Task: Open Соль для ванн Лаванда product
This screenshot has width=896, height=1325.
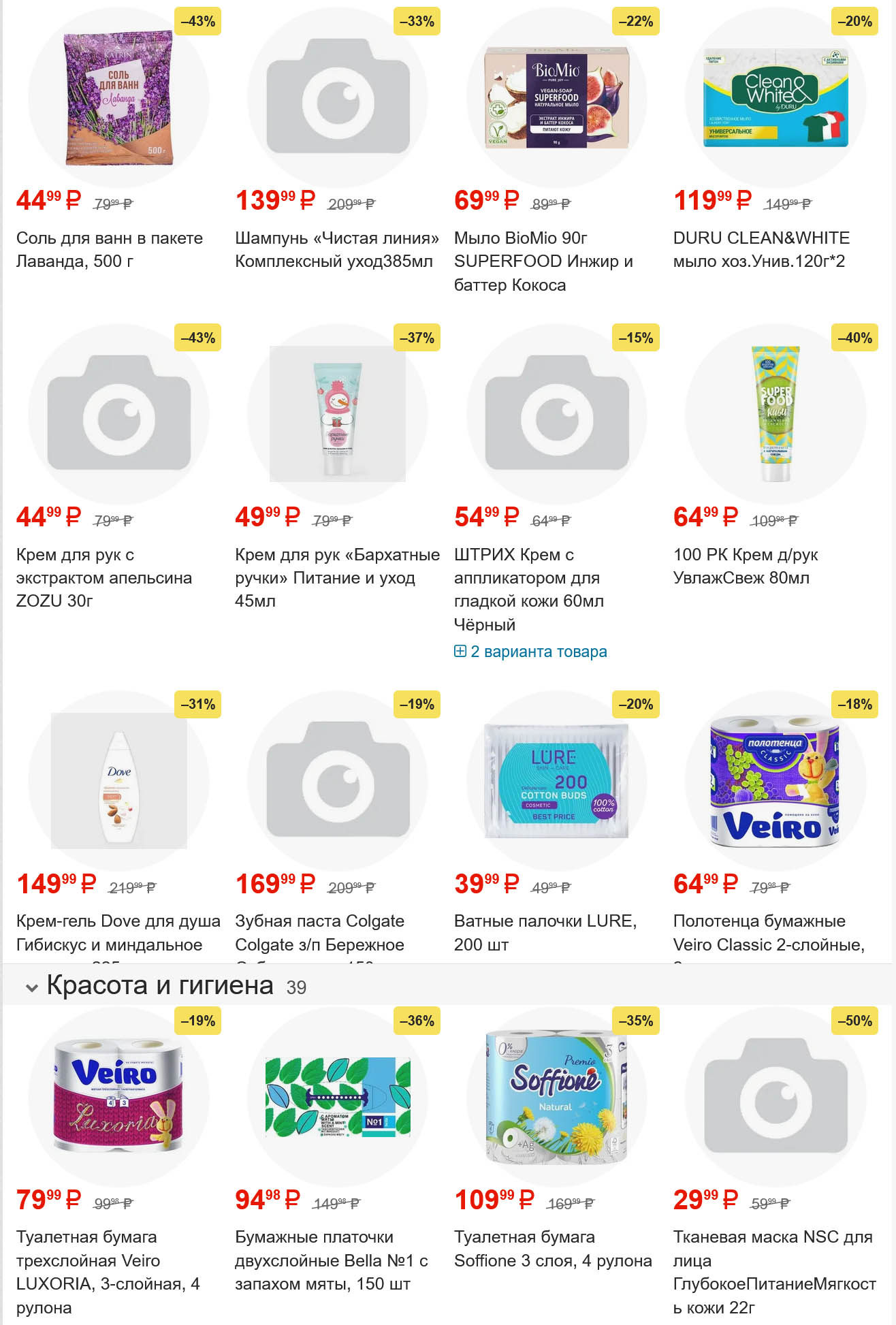Action: [x=110, y=249]
